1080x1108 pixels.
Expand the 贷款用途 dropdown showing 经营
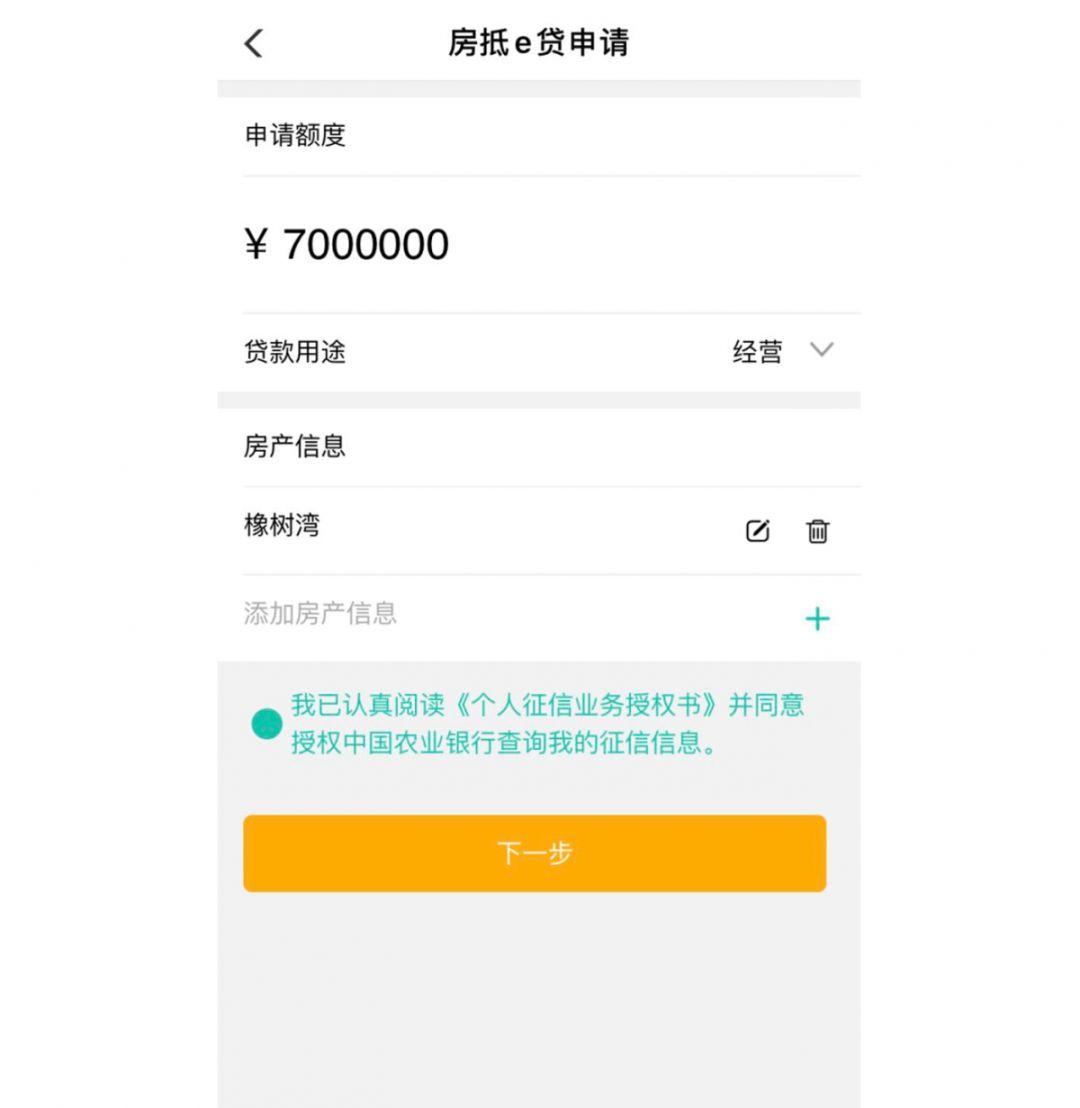point(821,351)
